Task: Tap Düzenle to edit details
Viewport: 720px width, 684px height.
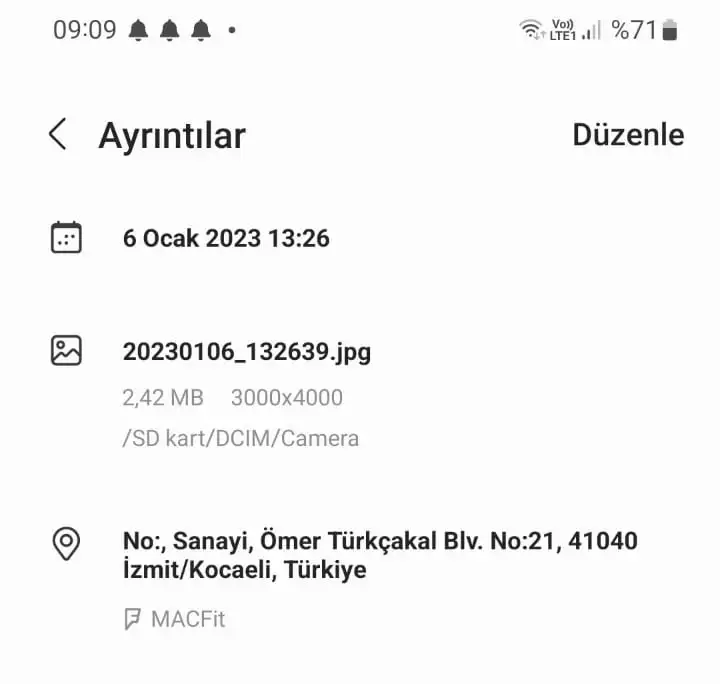Action: click(x=627, y=135)
